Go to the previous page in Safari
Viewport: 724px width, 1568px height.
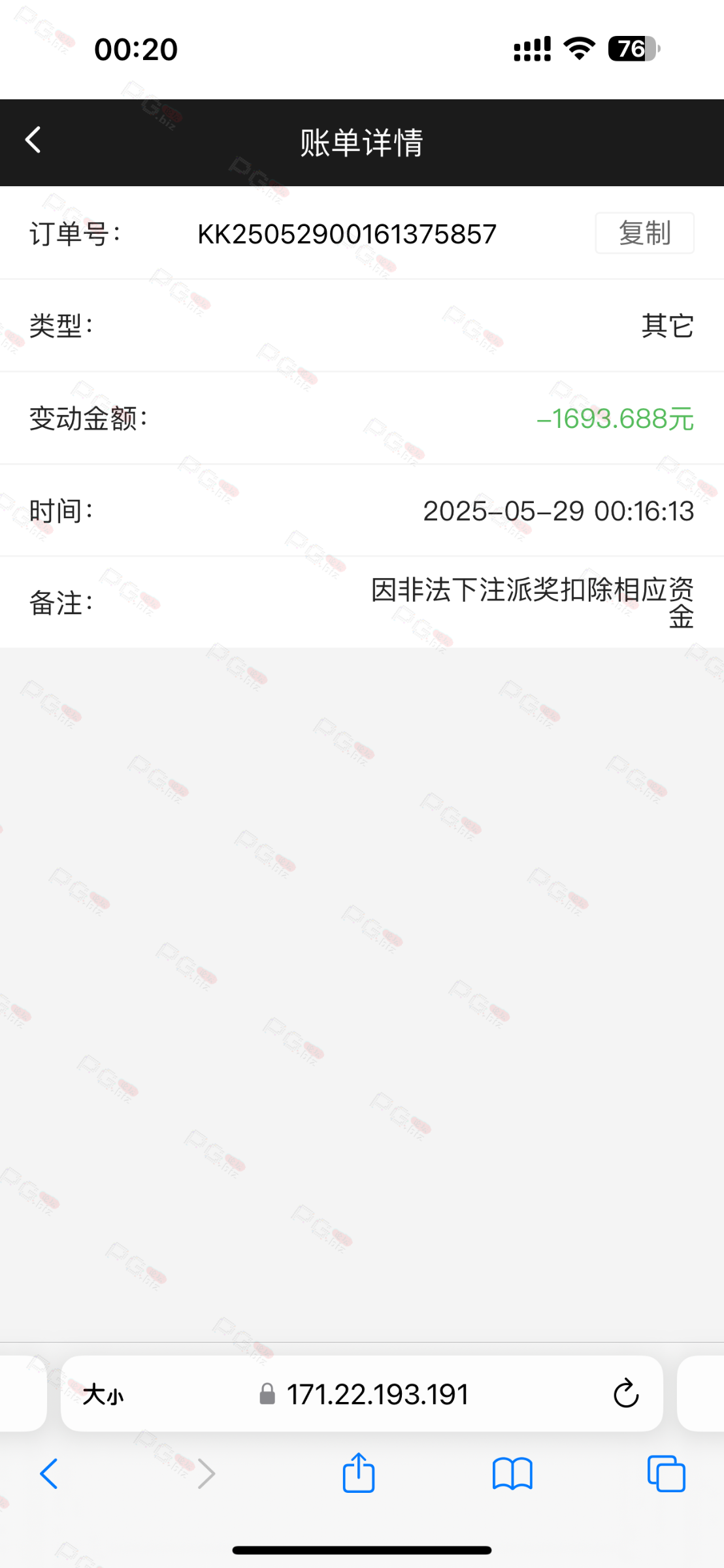point(49,1474)
